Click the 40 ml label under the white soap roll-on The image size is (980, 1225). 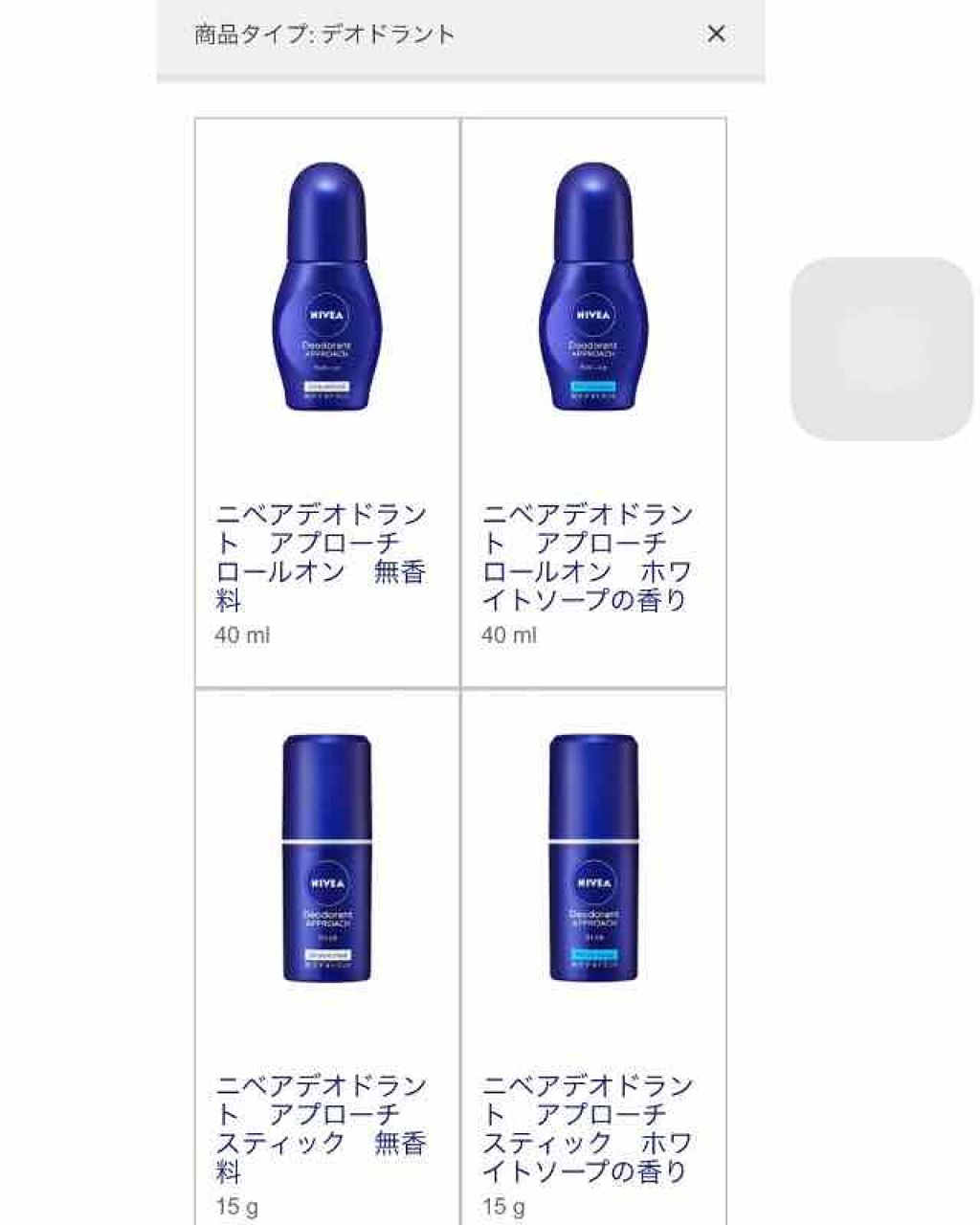(x=510, y=632)
